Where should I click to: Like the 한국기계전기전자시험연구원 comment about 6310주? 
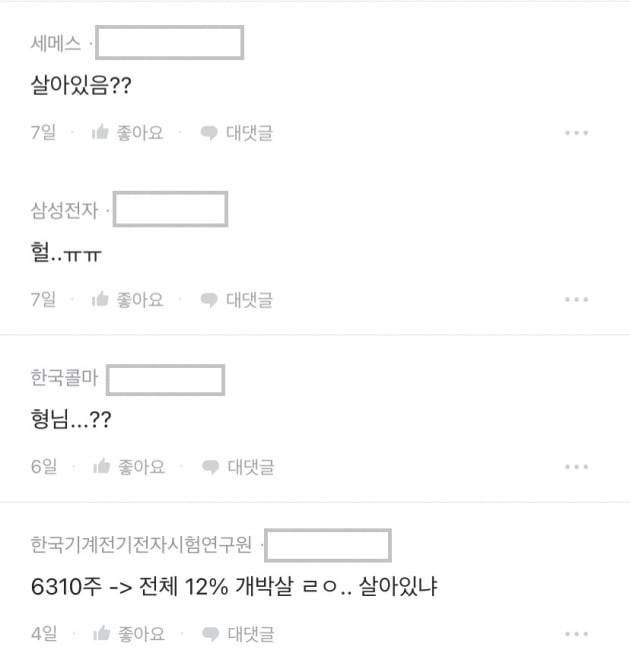[x=128, y=634]
